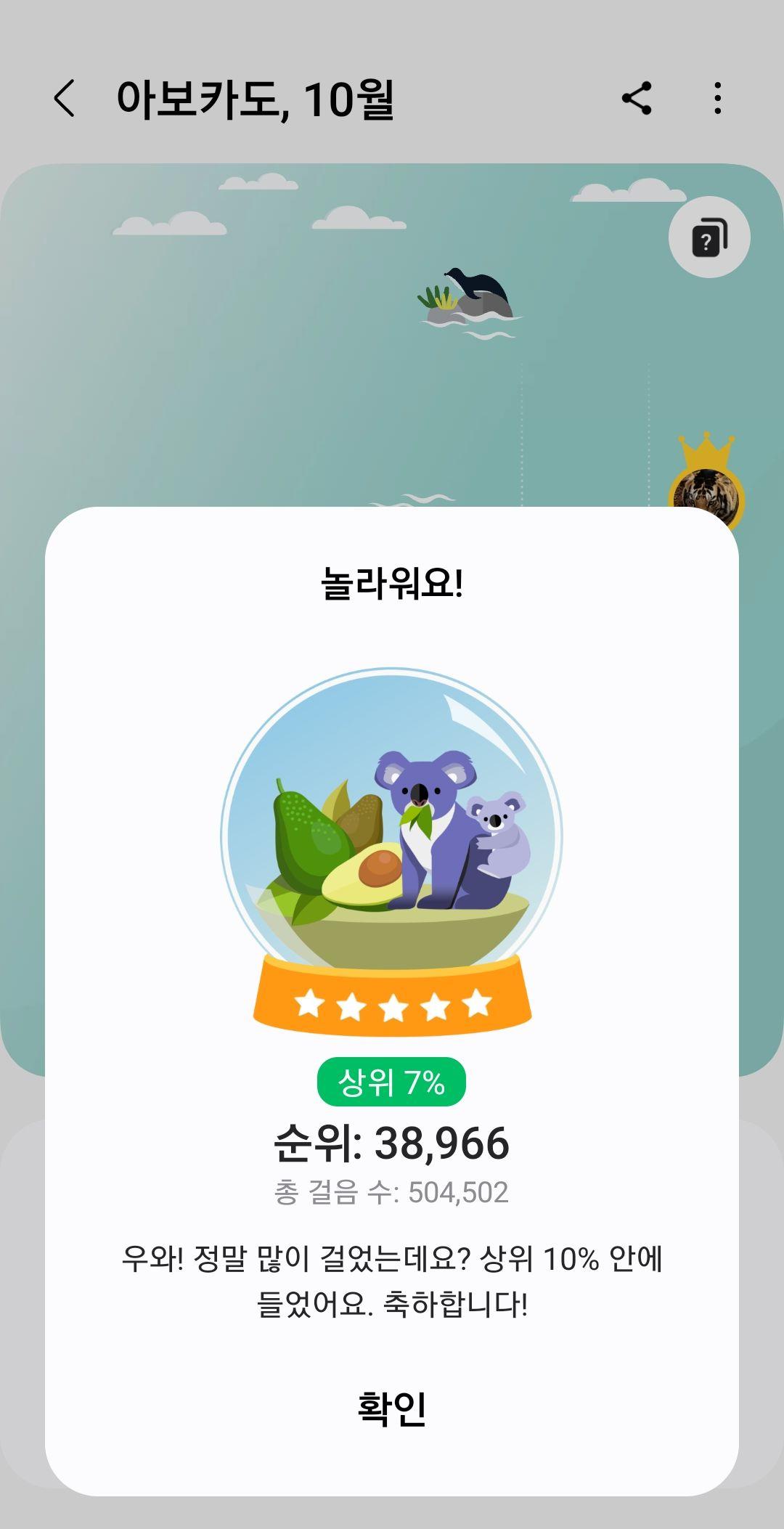The image size is (784, 1529).
Task: Open the overflow menu
Action: tap(717, 98)
